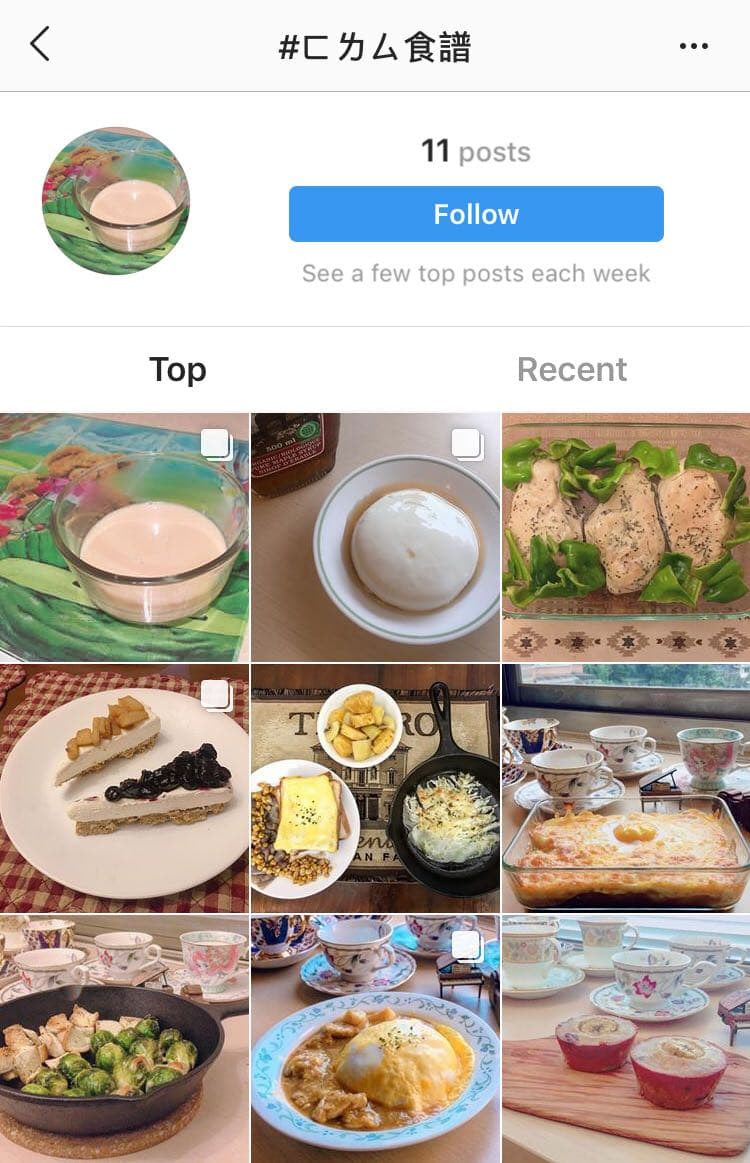Screen dimensions: 750x1163
Task: Open the baked casserole with teacups post
Action: [626, 788]
